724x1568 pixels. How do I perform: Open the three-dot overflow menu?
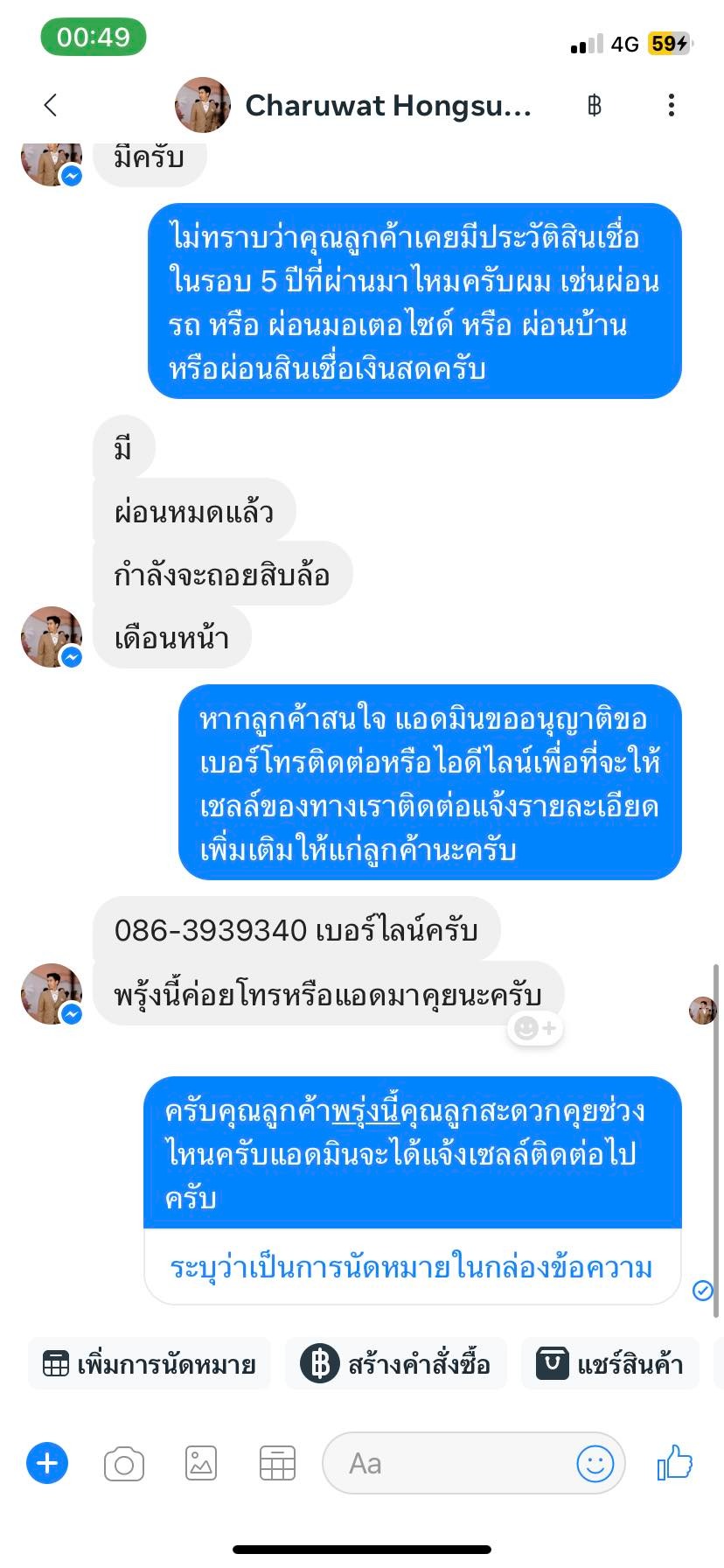point(671,106)
